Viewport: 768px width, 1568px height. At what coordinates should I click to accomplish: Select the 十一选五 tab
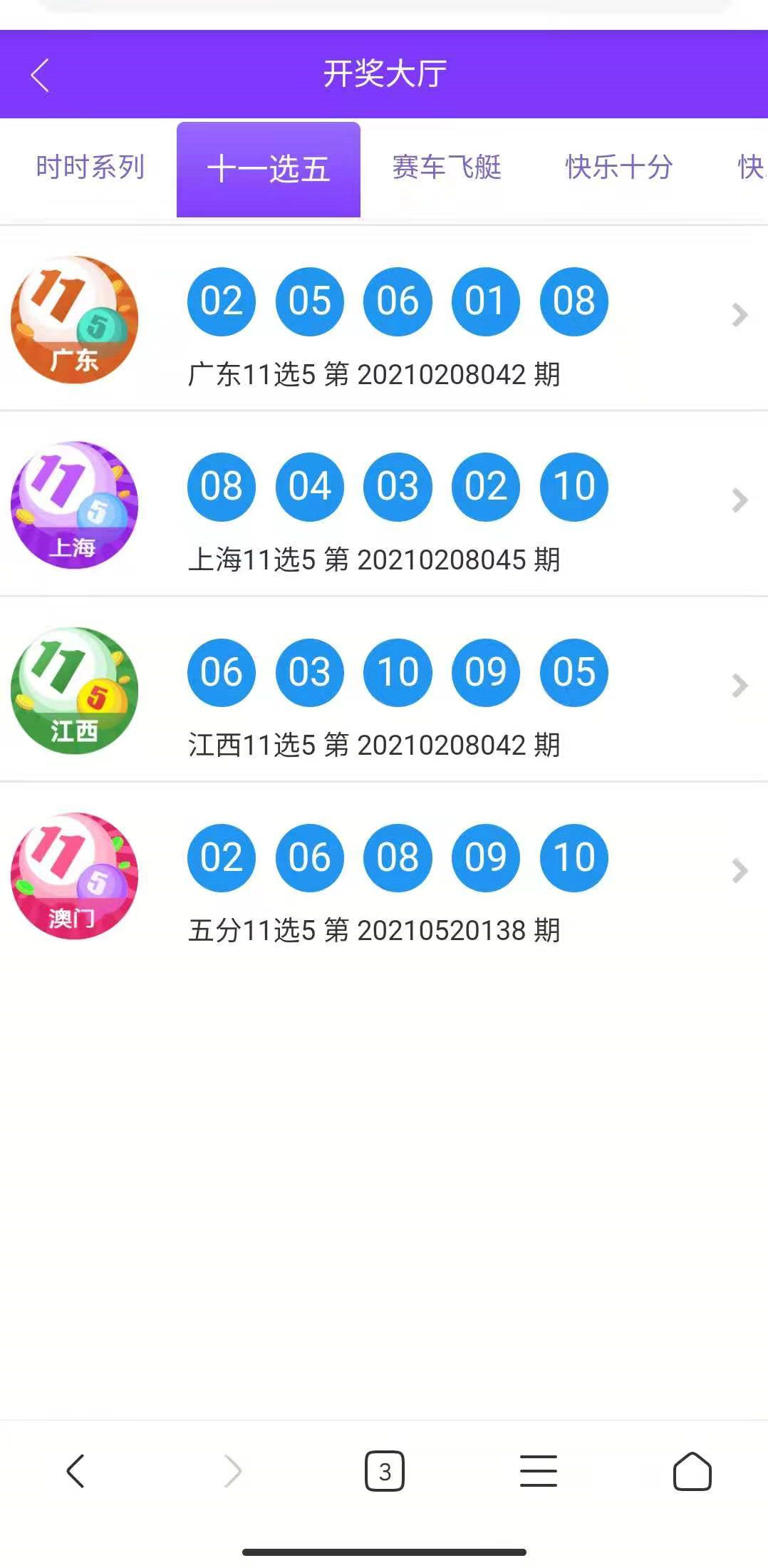pyautogui.click(x=269, y=169)
